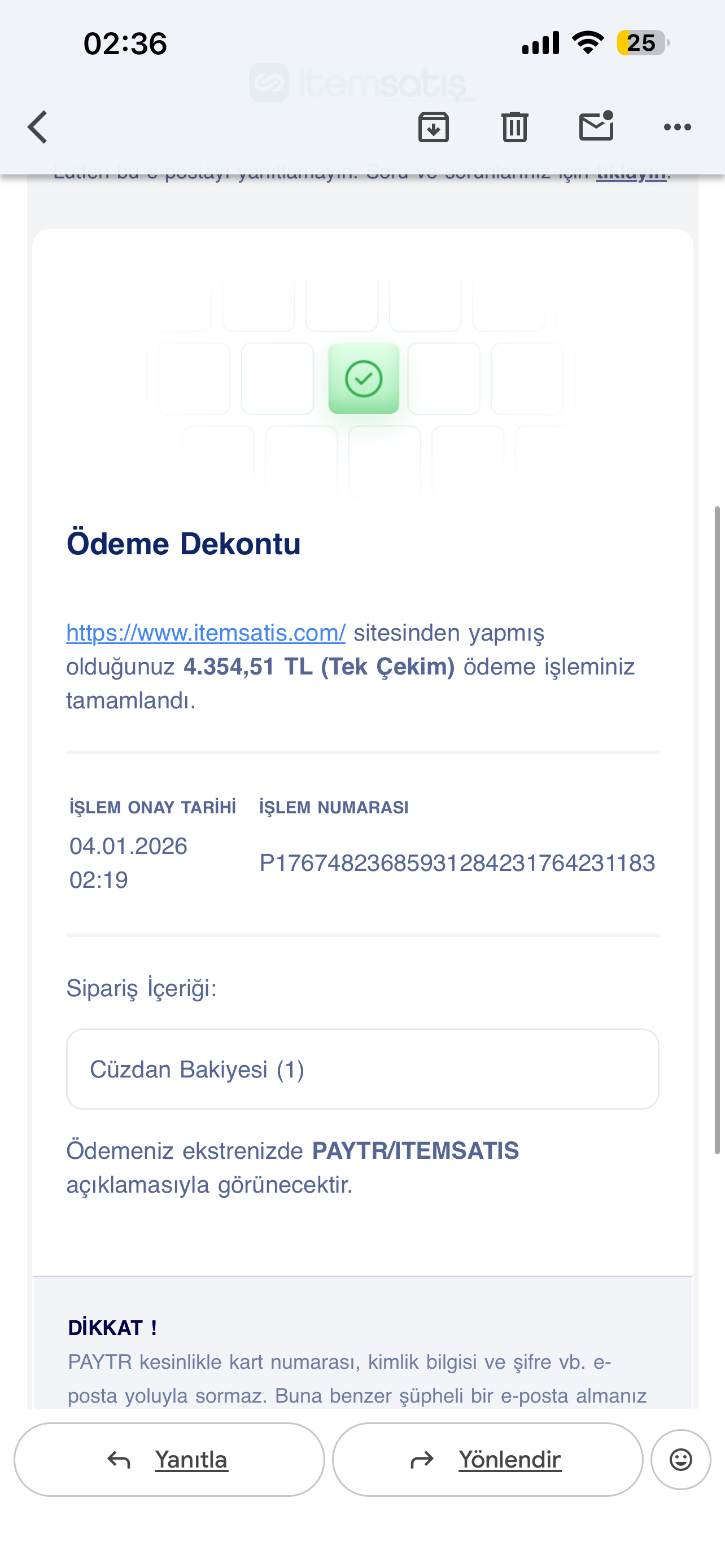Archive this email
Viewport: 725px width, 1568px height.
click(434, 127)
